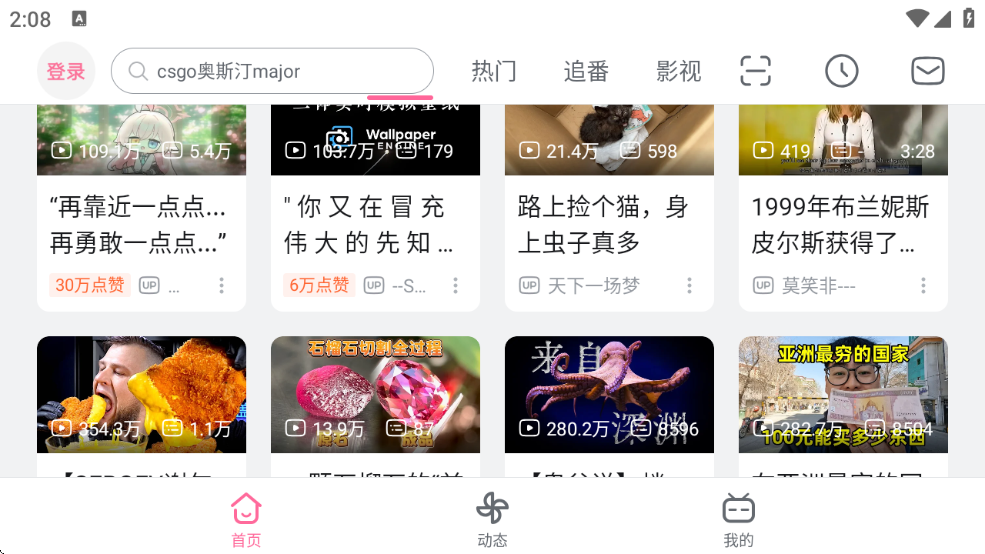Viewport: 985px width, 554px height.
Task: Open the 亚洲最穷的国家 video
Action: point(843,394)
